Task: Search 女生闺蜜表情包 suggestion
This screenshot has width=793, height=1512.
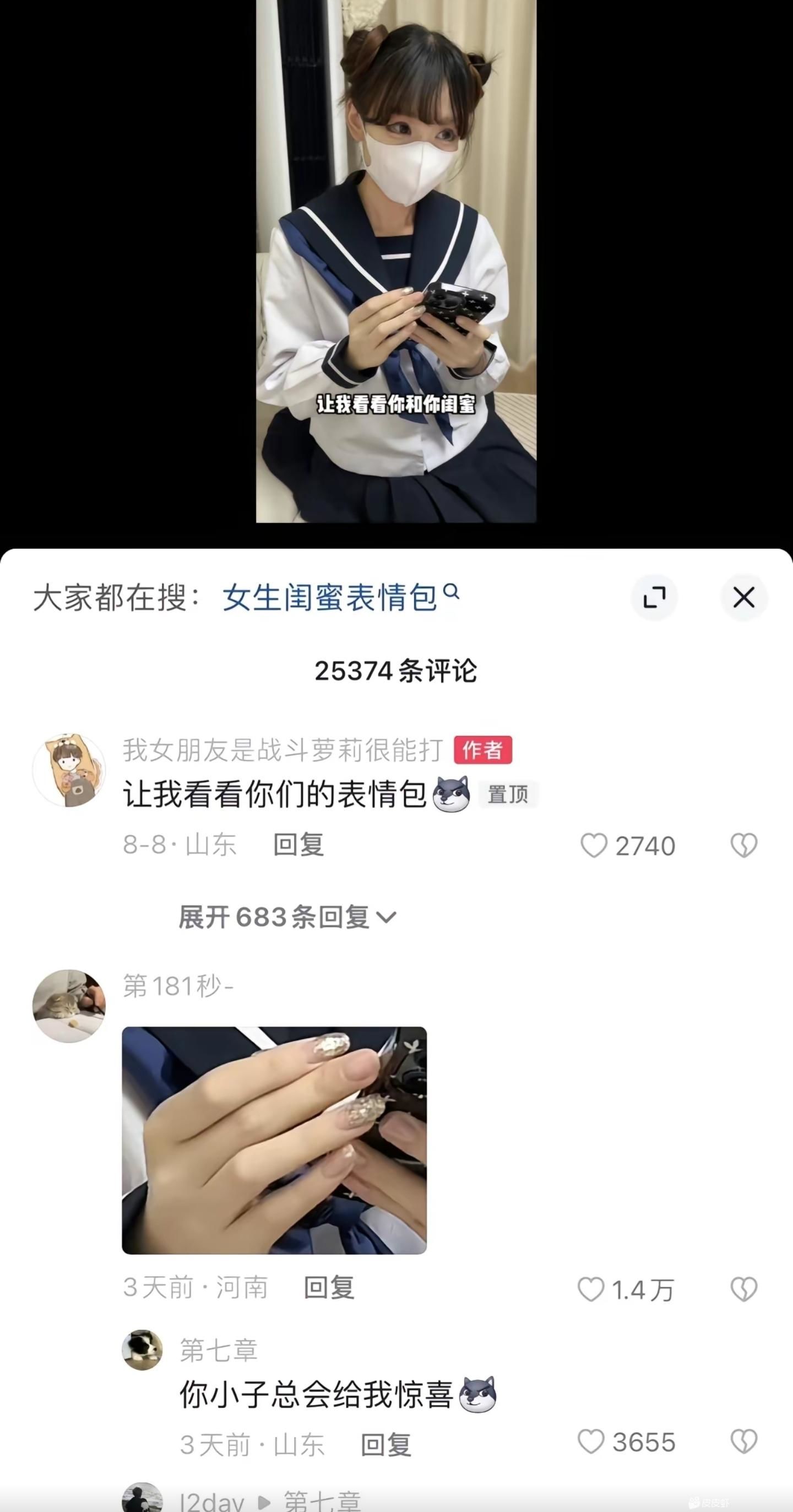Action: pos(339,597)
